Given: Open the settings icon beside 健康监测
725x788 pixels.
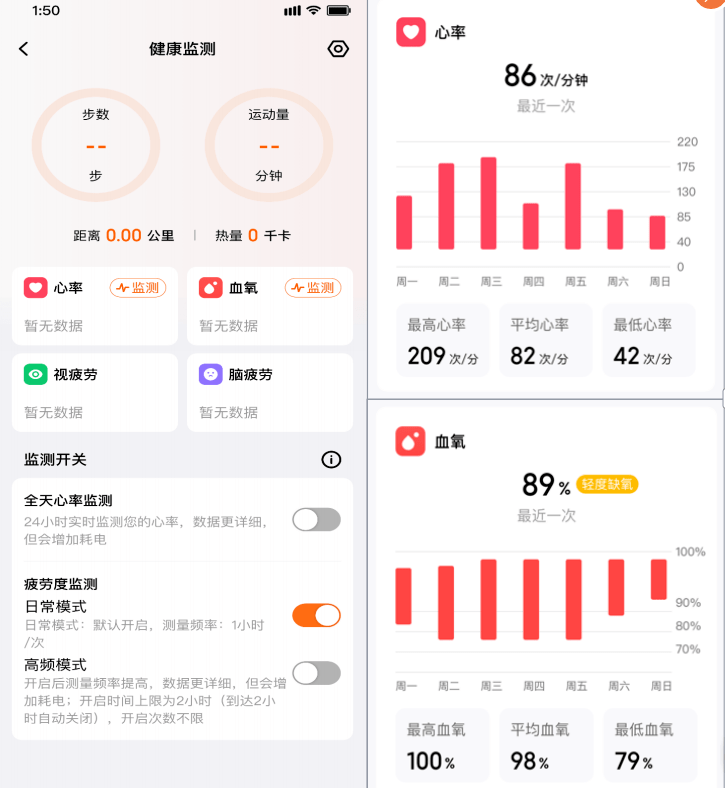Looking at the screenshot, I should pos(338,49).
